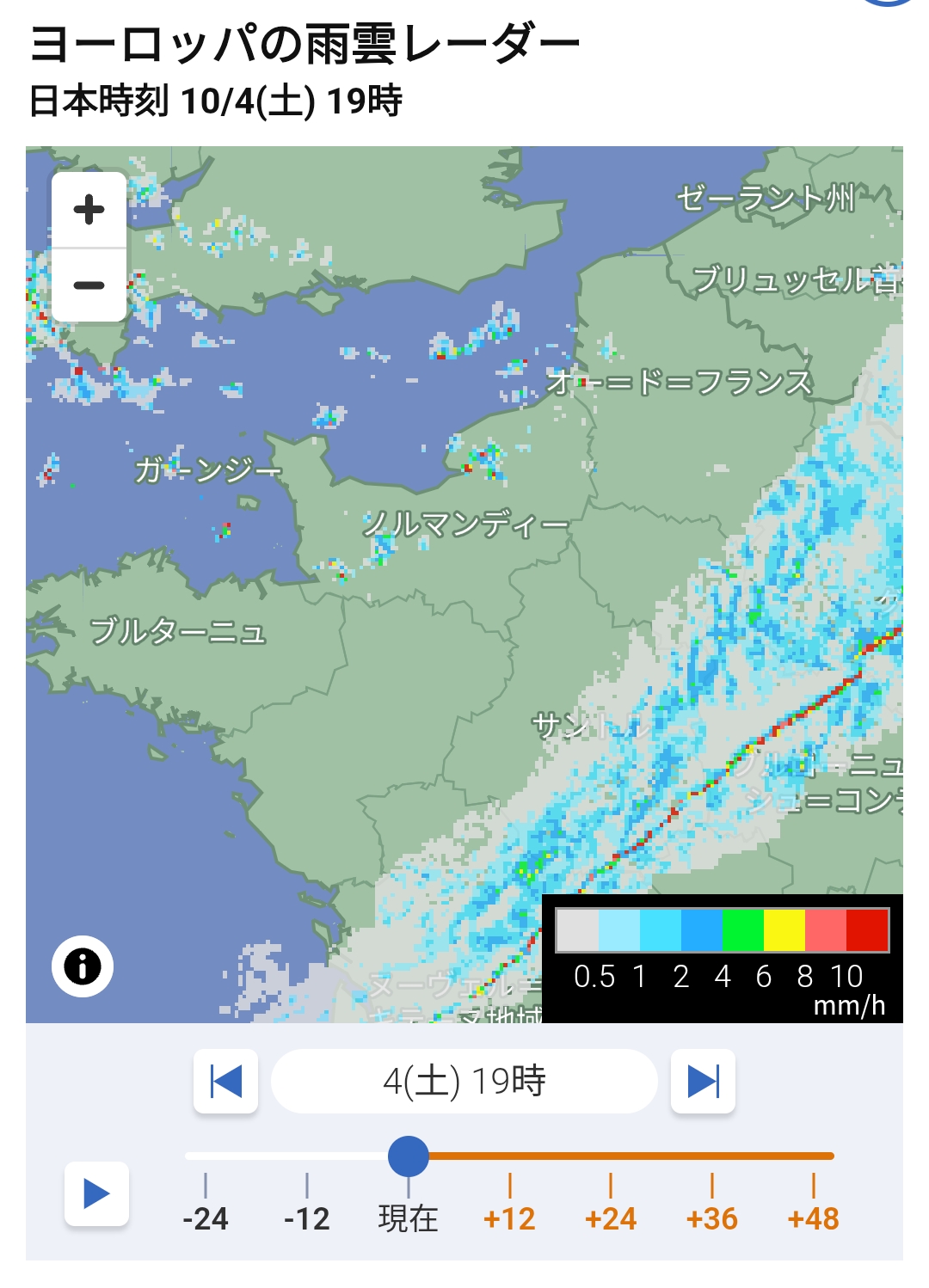Jump to the first radar frame
This screenshot has height=1288, width=929.
225,1081
